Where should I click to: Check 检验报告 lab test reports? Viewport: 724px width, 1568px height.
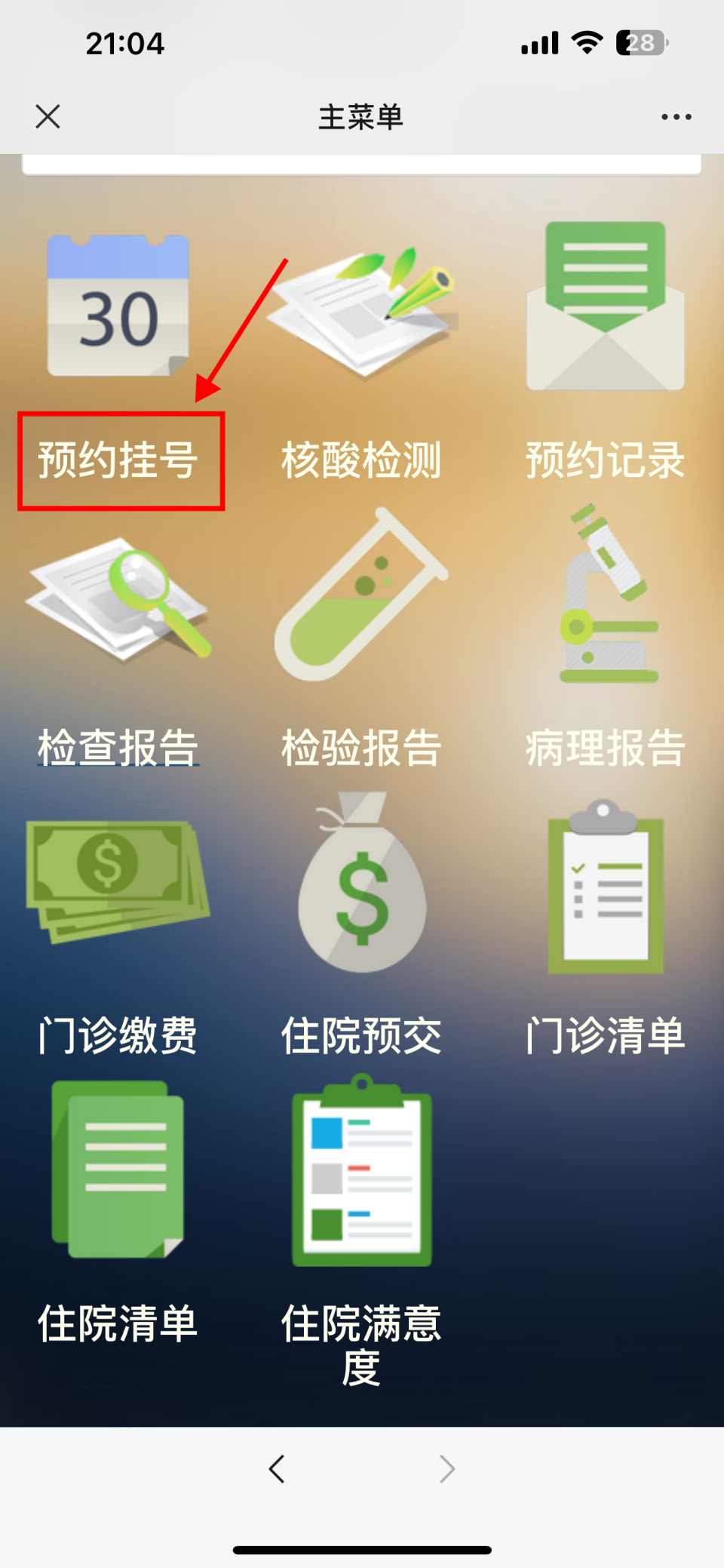click(361, 747)
